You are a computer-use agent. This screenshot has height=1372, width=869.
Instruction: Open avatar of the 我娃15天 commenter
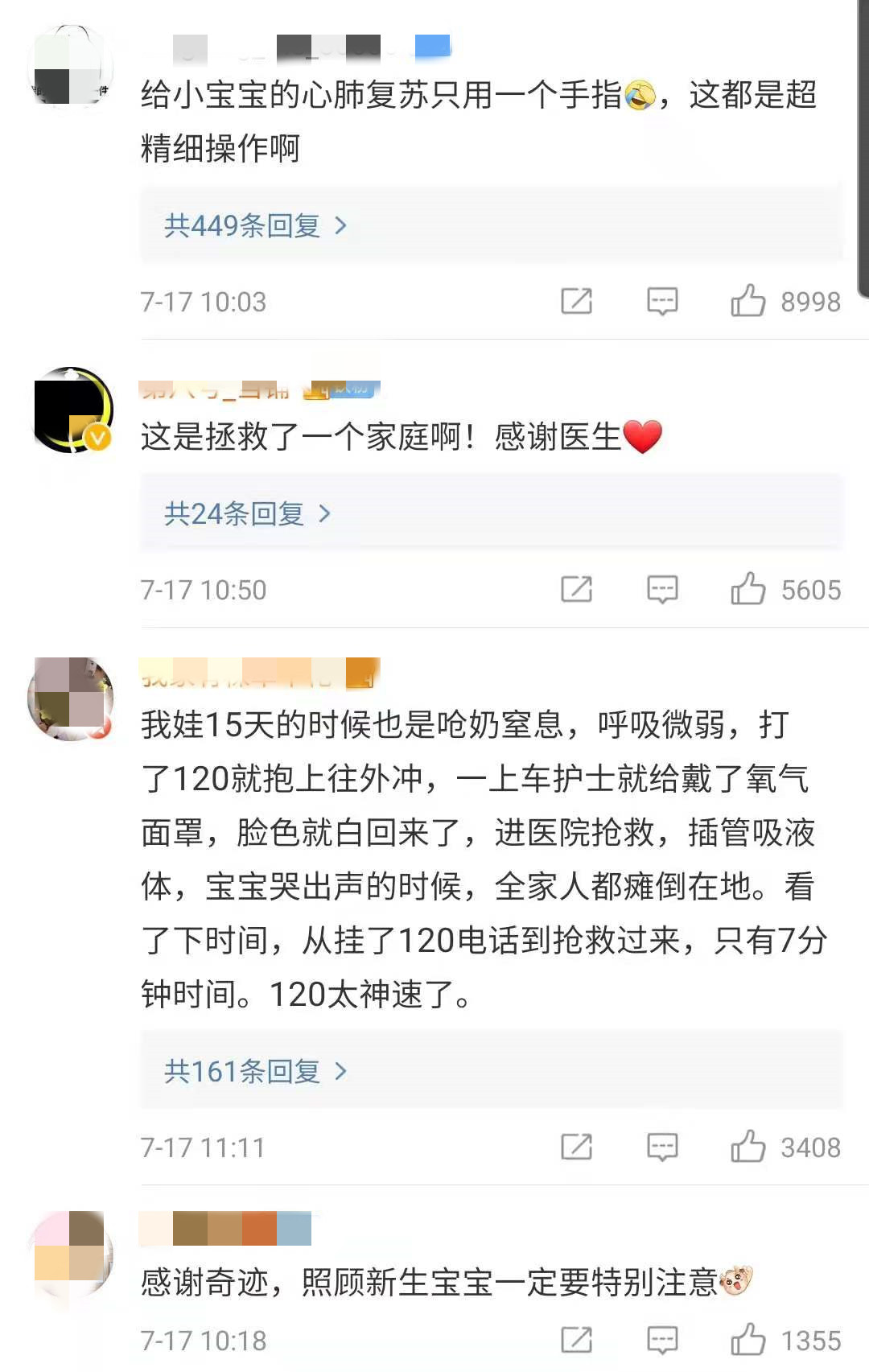pyautogui.click(x=71, y=698)
